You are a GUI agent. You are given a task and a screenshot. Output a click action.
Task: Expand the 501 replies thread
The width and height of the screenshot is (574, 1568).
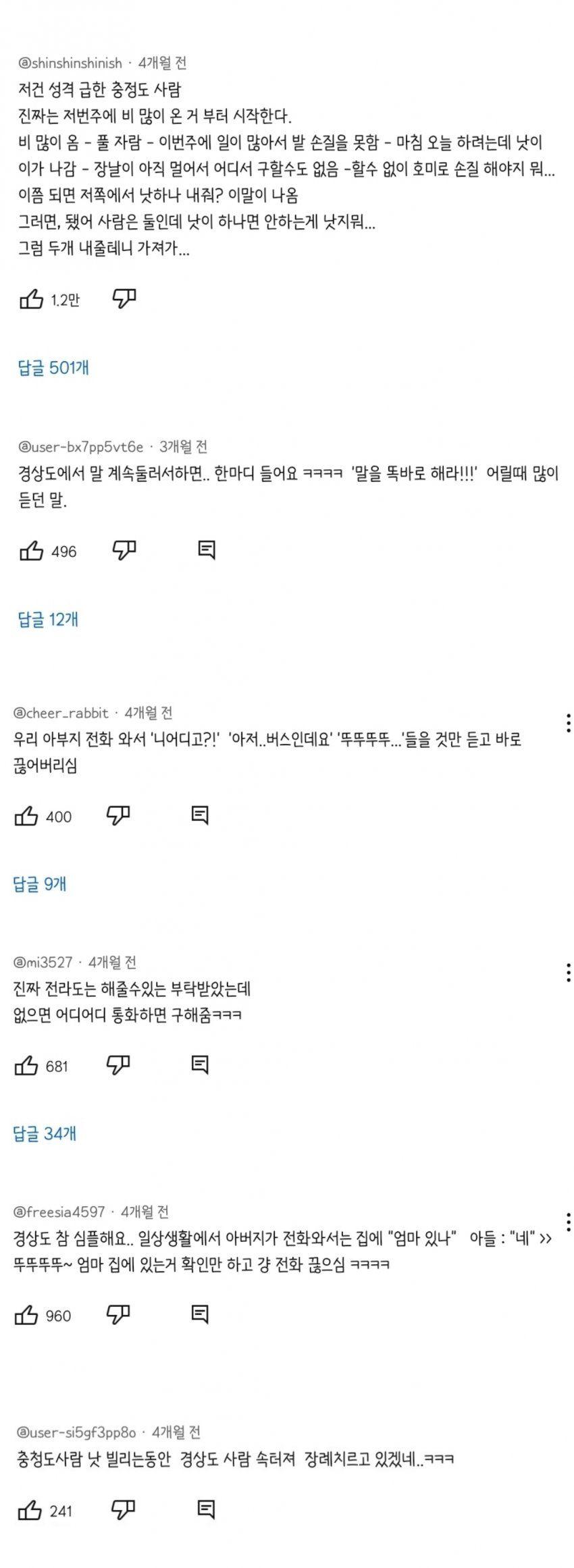[x=53, y=368]
